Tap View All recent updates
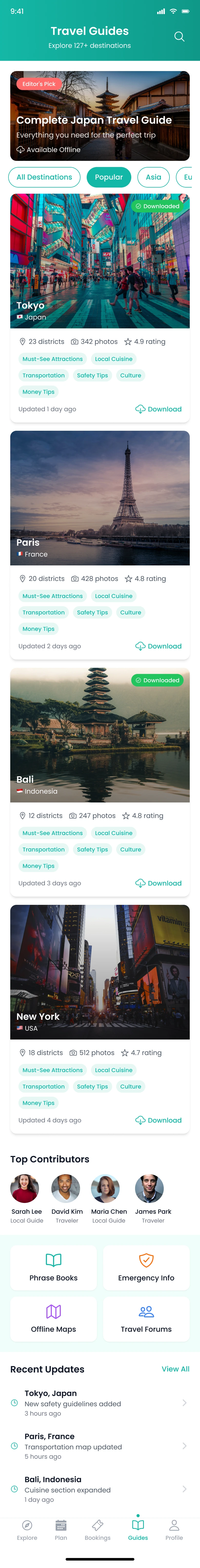200x1568 pixels. (175, 1369)
